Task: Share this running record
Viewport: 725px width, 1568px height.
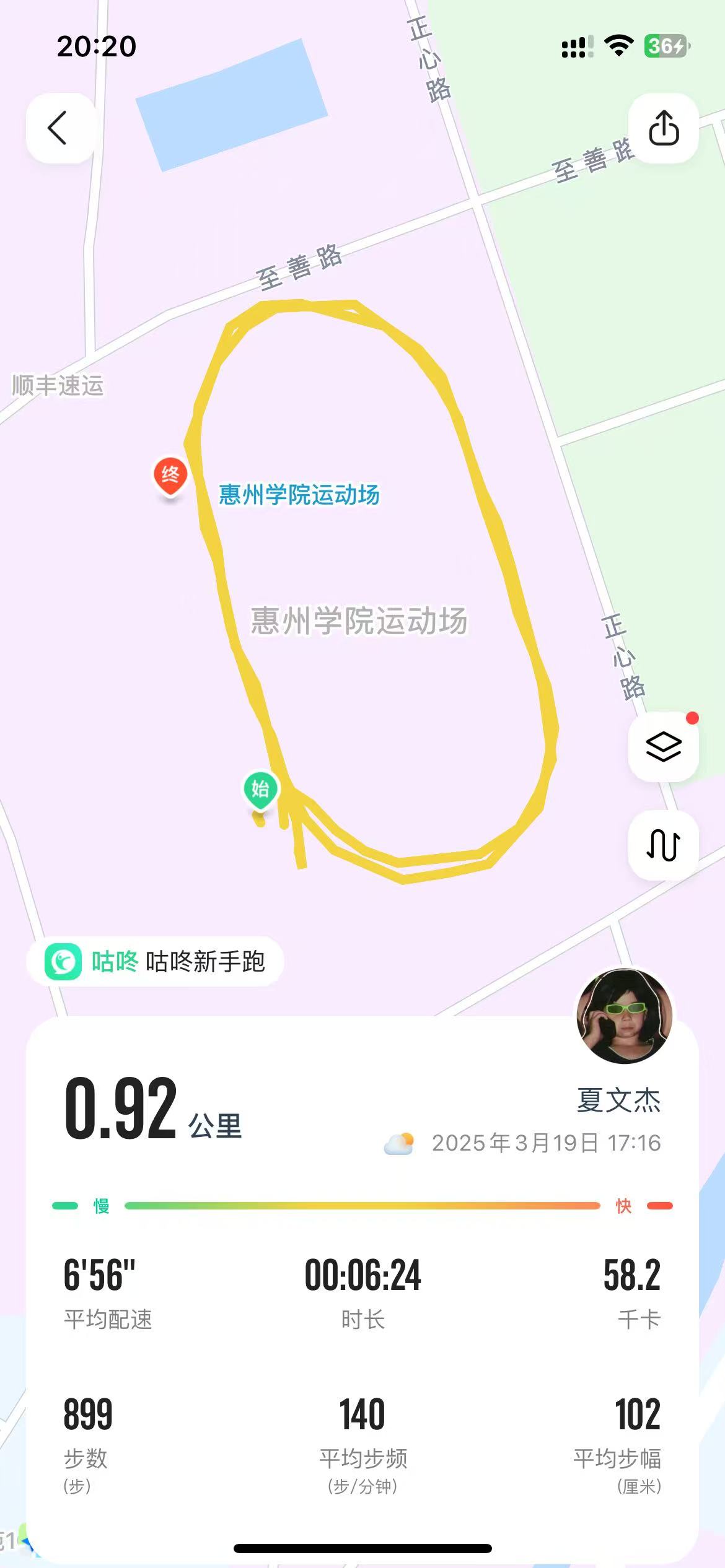Action: 664,128
